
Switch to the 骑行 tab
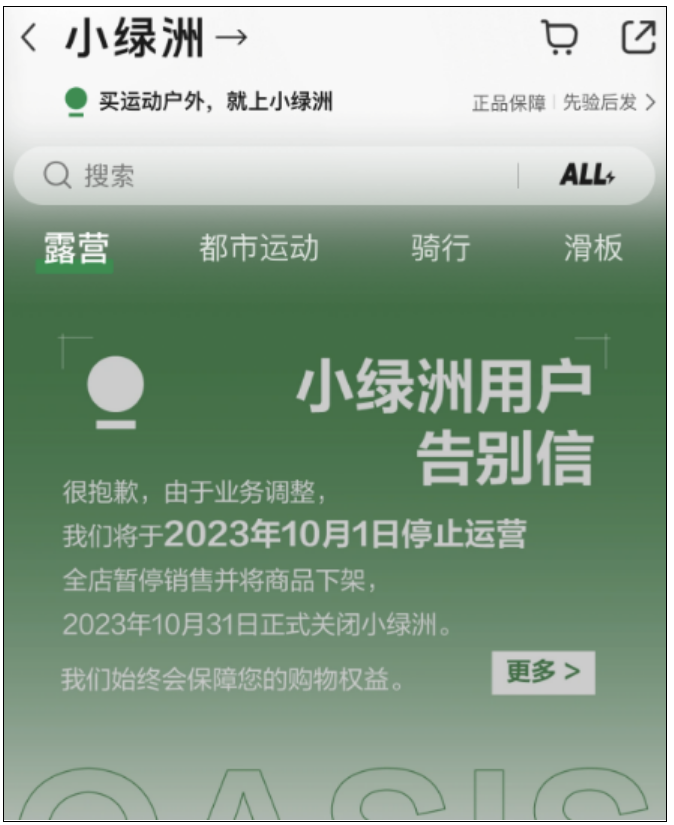pyautogui.click(x=440, y=248)
